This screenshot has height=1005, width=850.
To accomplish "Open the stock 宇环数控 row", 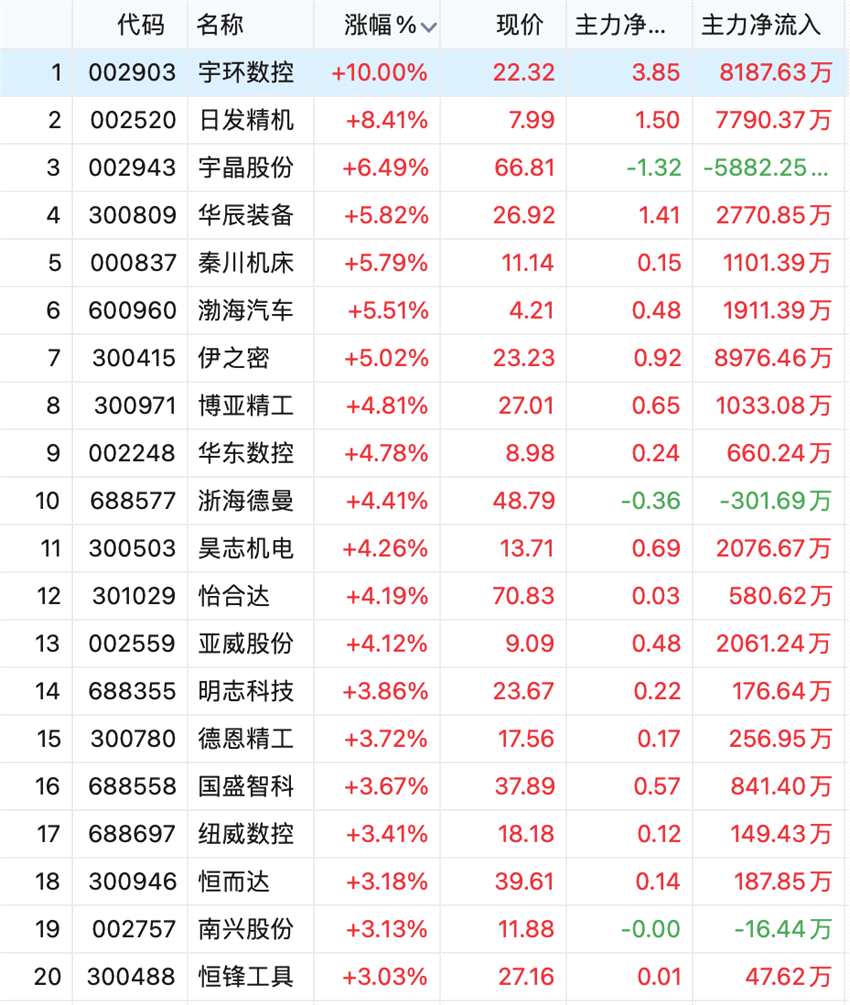I will (246, 72).
